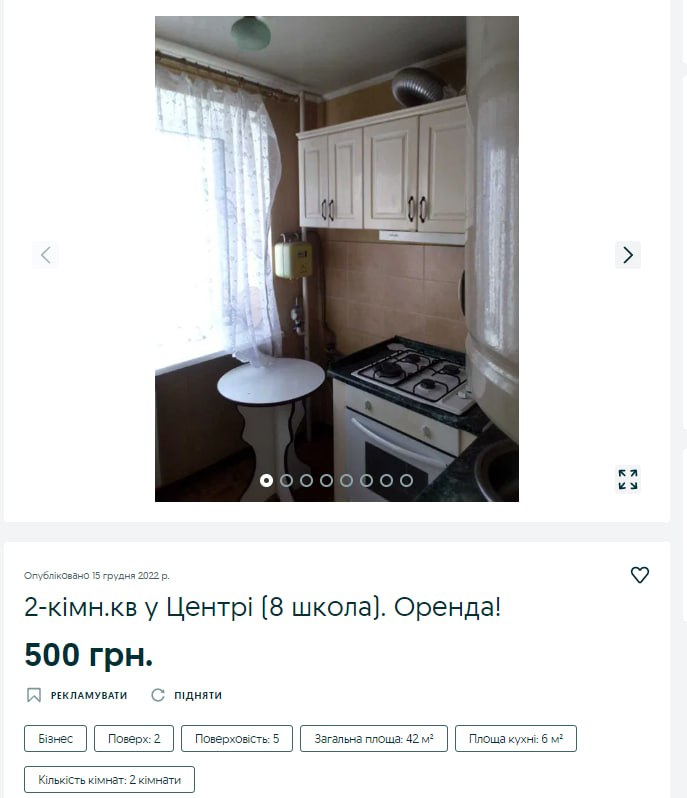The image size is (687, 798).
Task: Go to the previous listing photo
Action: point(45,255)
